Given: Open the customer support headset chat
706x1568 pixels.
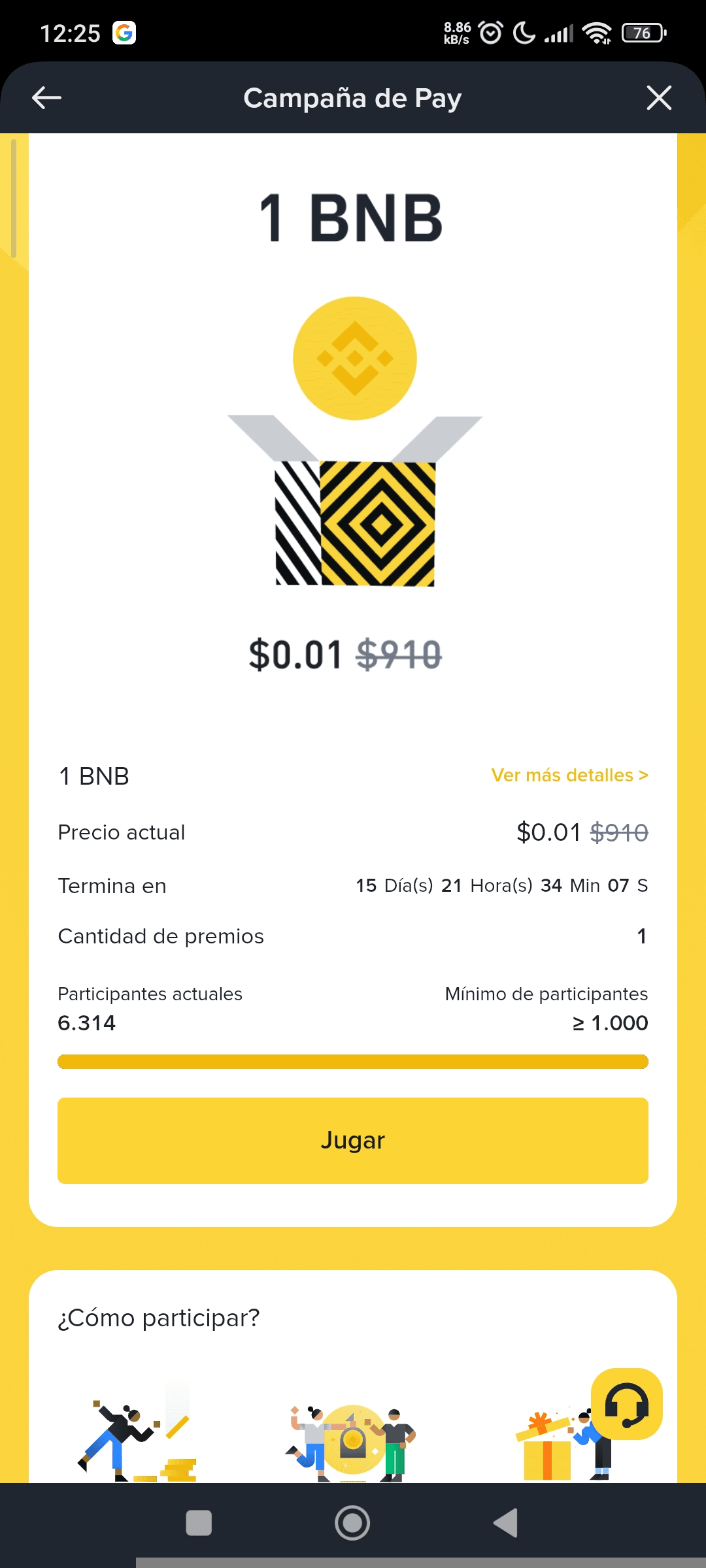Looking at the screenshot, I should (626, 1403).
